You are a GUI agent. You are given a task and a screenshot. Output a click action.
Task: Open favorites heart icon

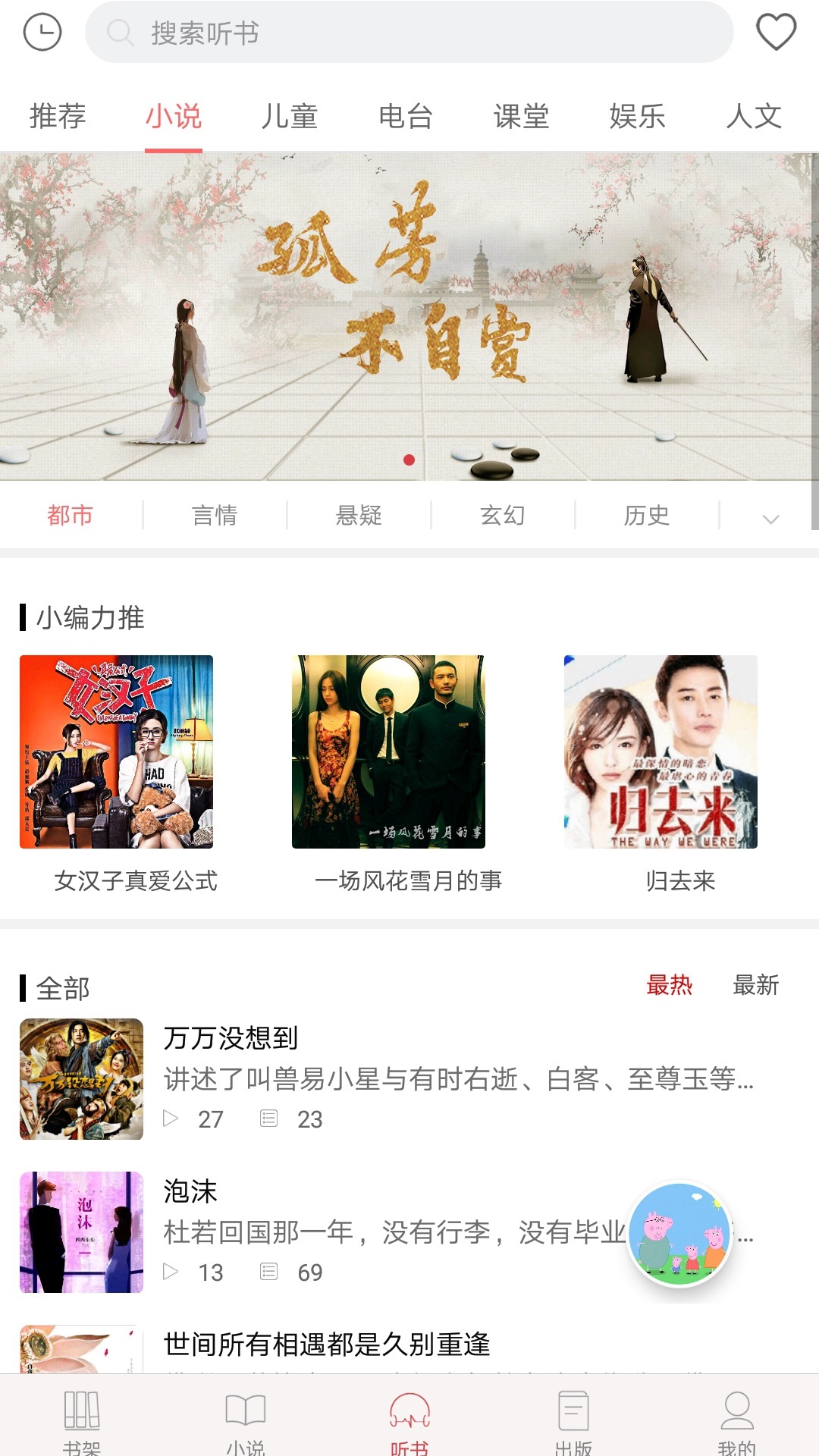[x=776, y=33]
